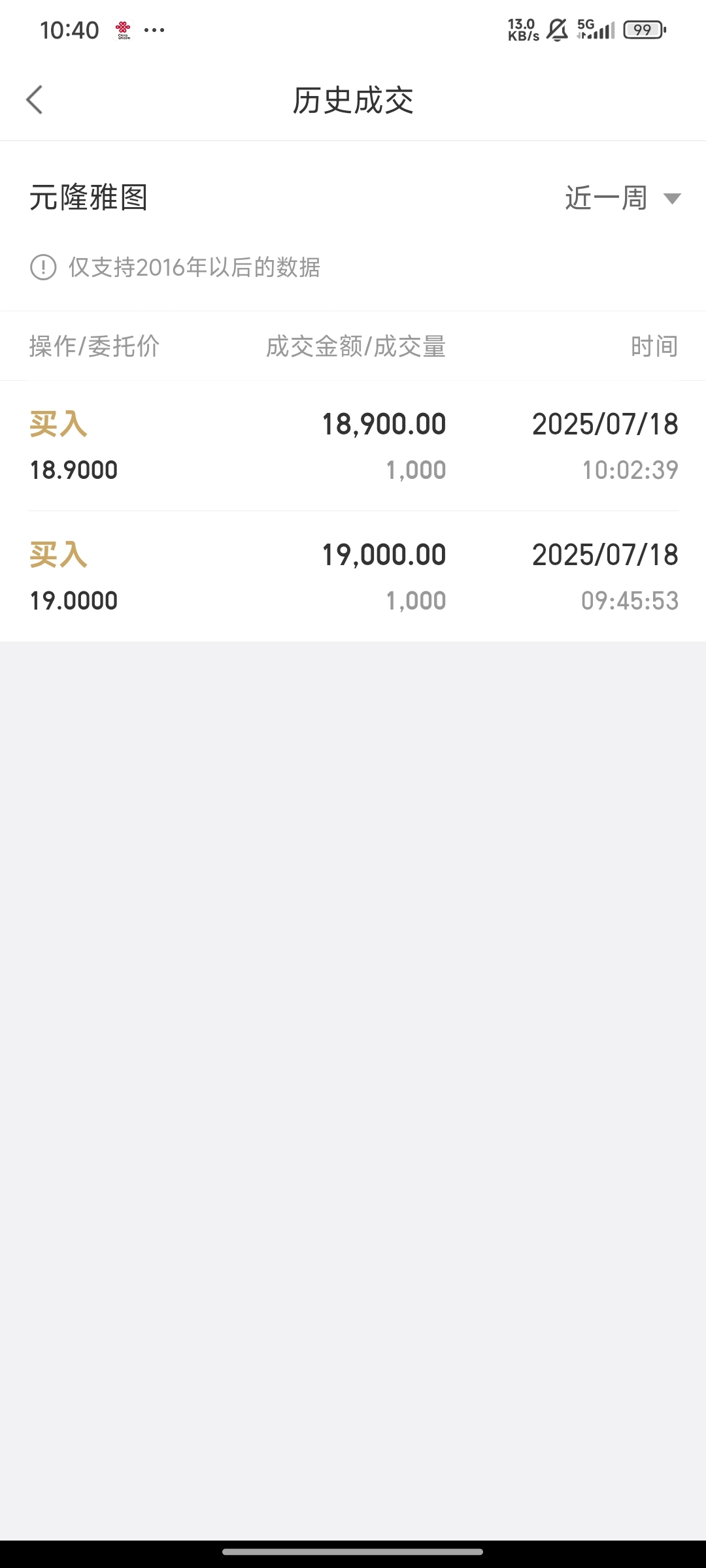
Task: Open the 买入 trade at 09:45:53
Action: 353,577
